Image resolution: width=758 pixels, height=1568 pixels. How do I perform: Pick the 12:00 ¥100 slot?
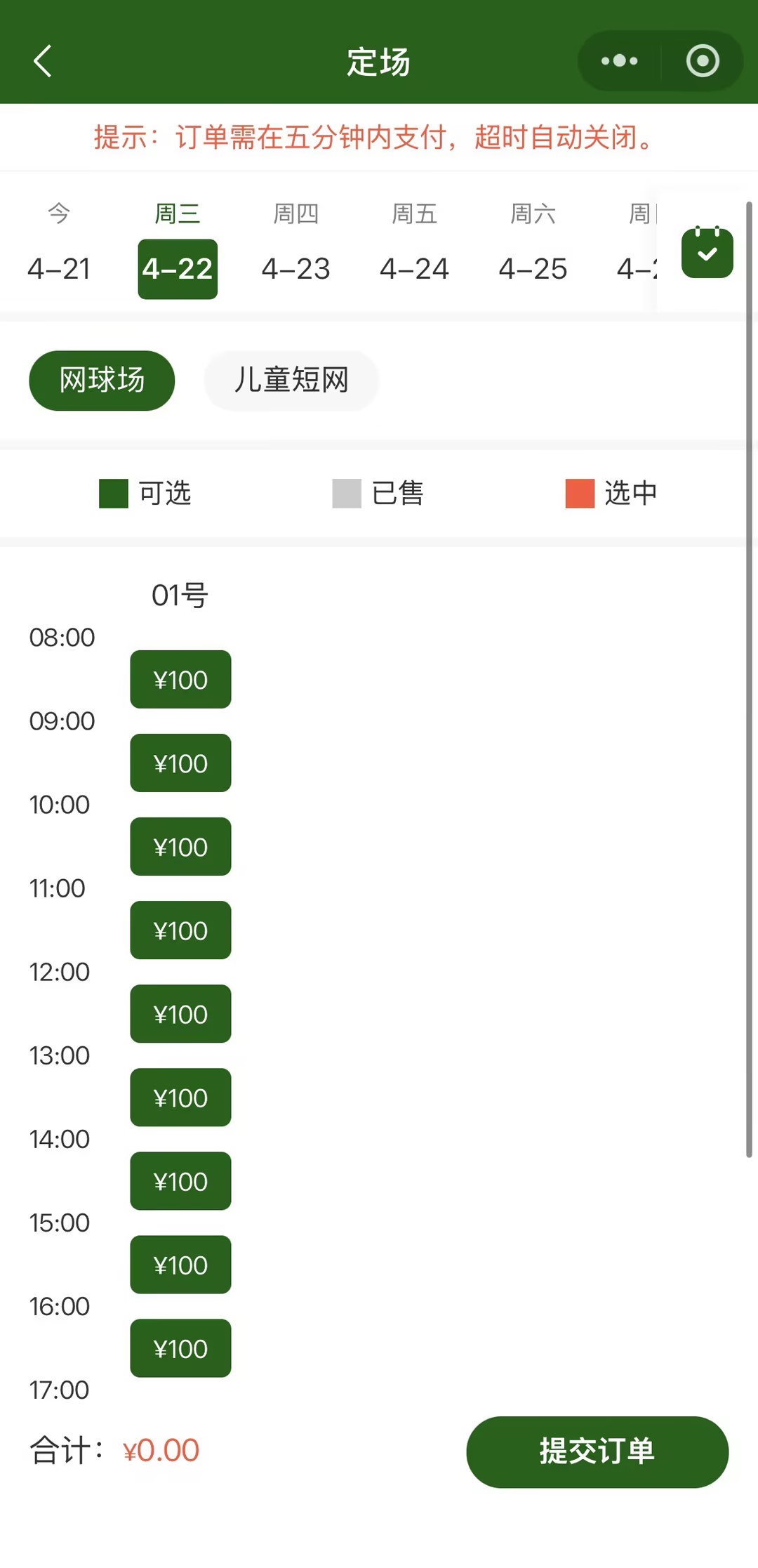click(180, 1014)
